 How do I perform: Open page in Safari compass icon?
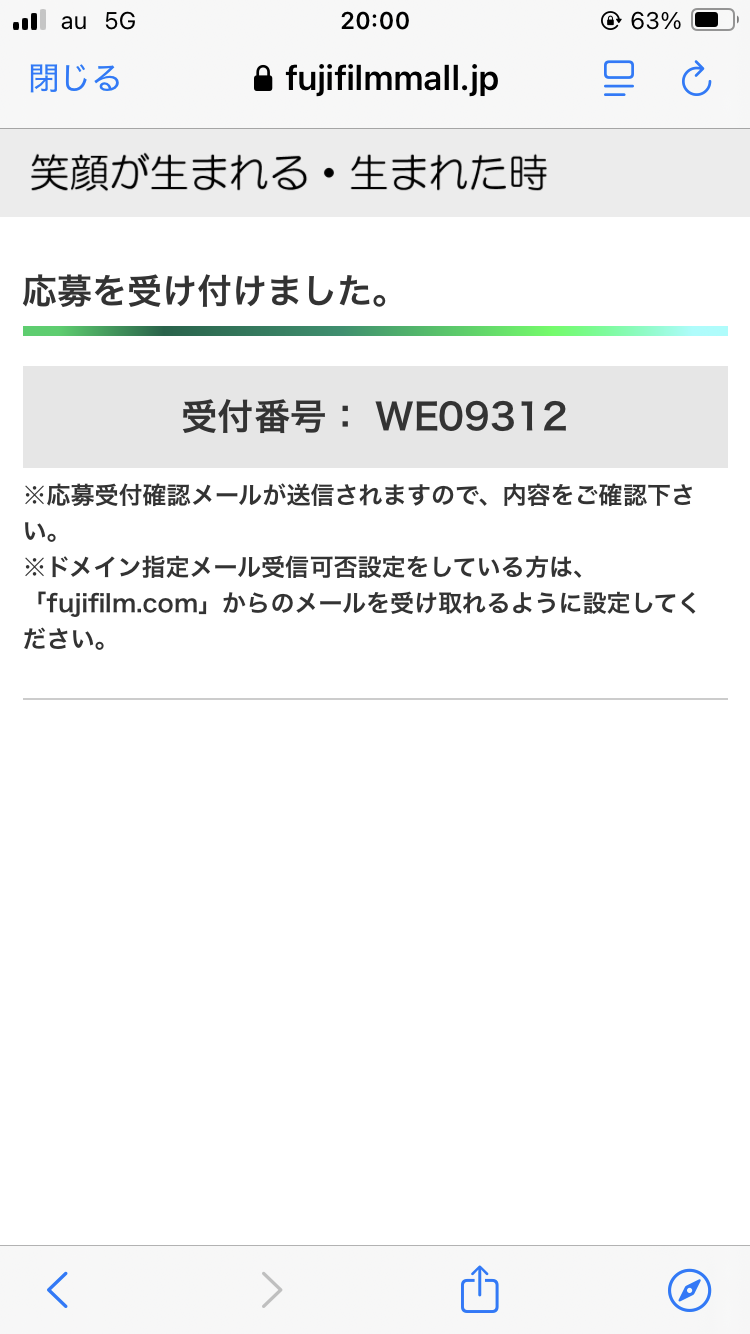pyautogui.click(x=689, y=1290)
